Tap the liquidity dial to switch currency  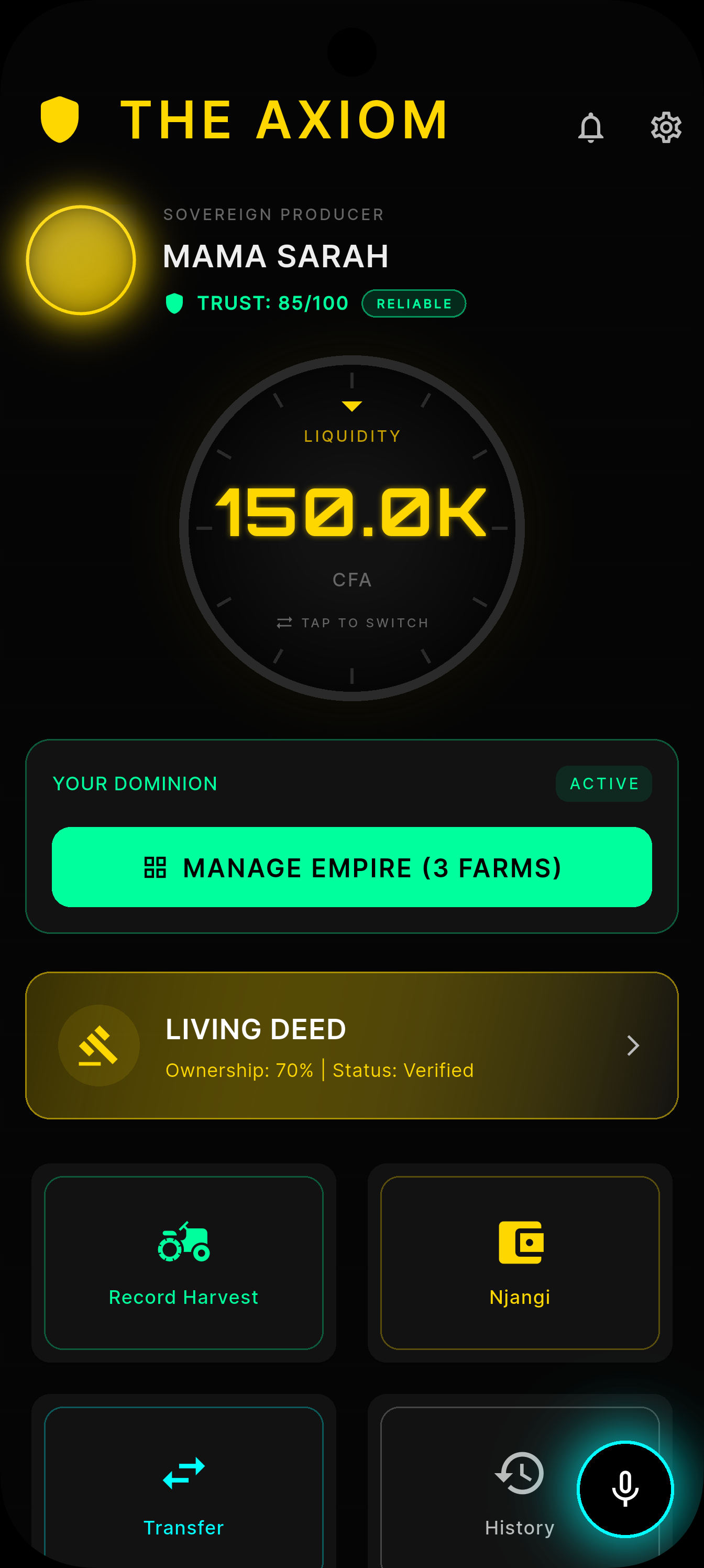(x=351, y=528)
